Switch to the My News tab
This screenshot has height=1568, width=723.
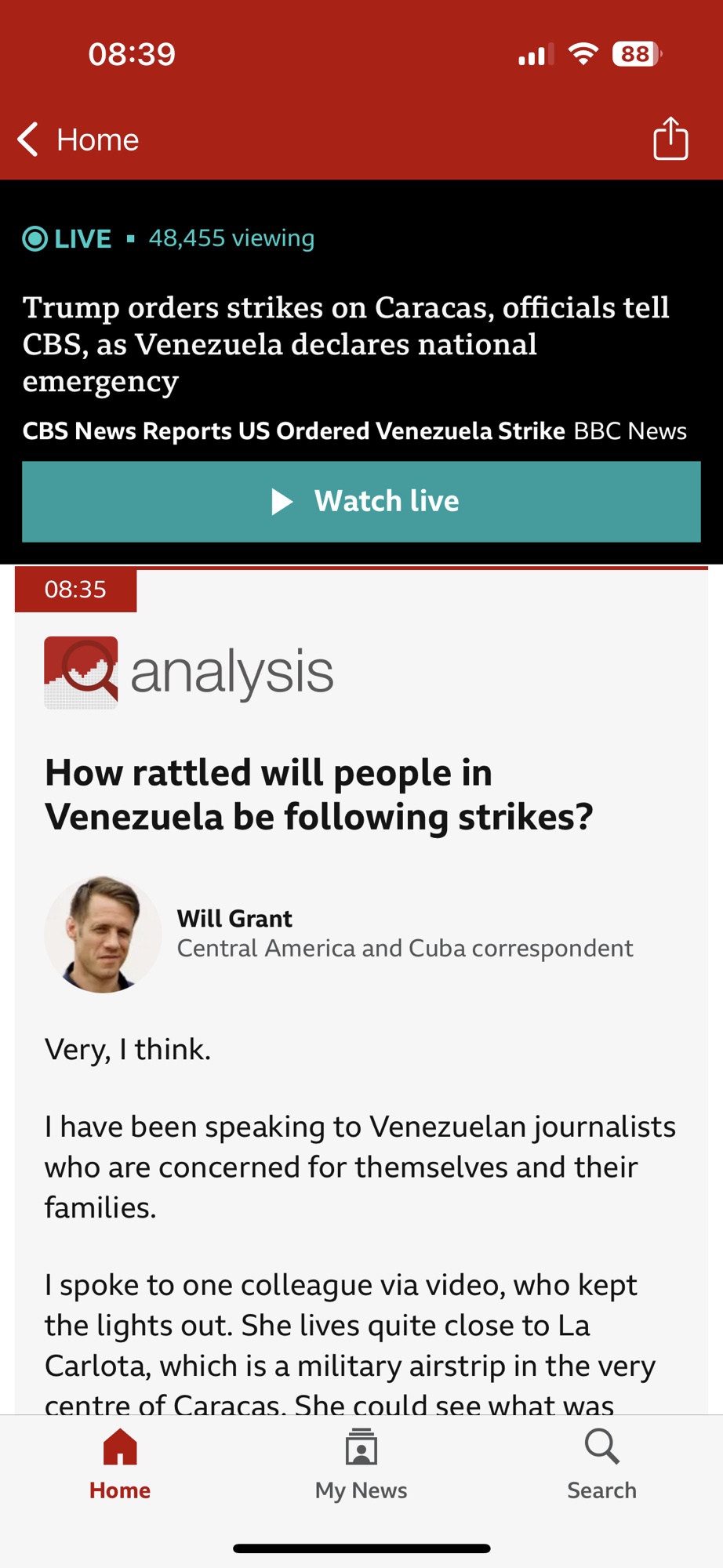point(361,1465)
